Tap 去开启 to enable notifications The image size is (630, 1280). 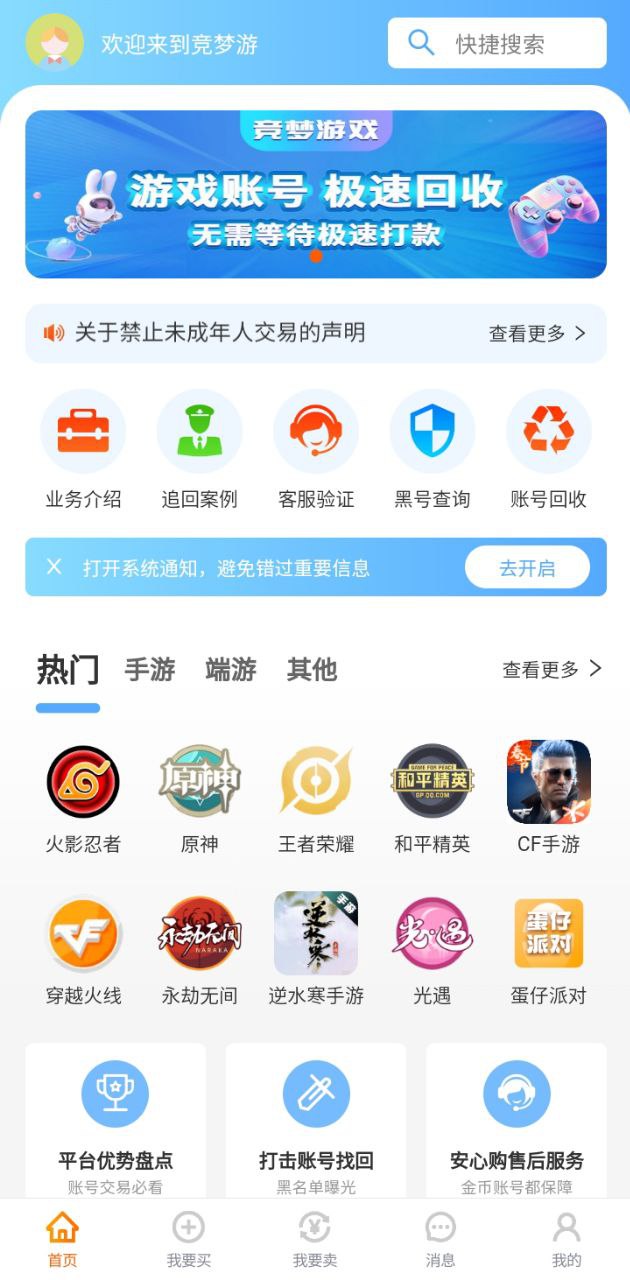527,568
